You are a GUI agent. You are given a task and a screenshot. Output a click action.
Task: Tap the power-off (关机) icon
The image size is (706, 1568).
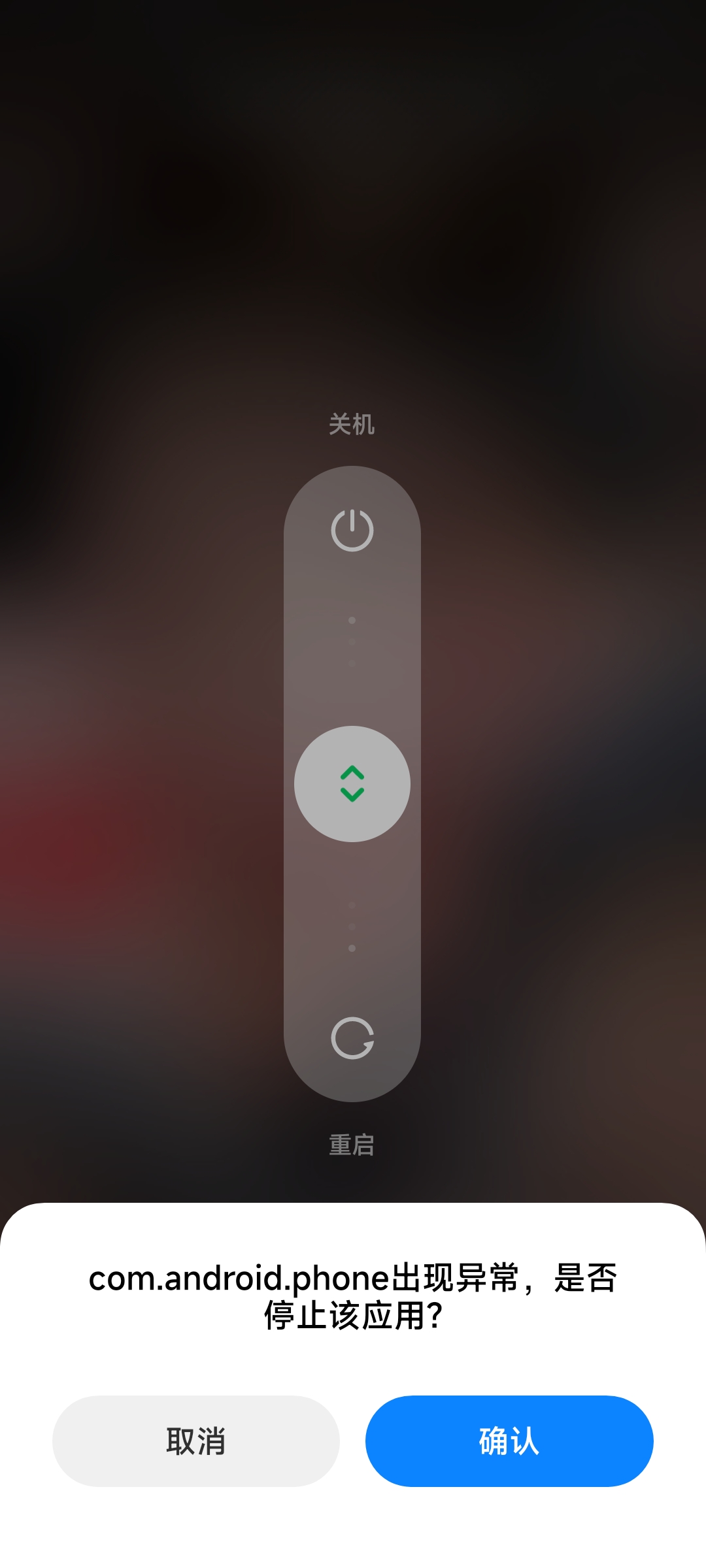point(352,530)
